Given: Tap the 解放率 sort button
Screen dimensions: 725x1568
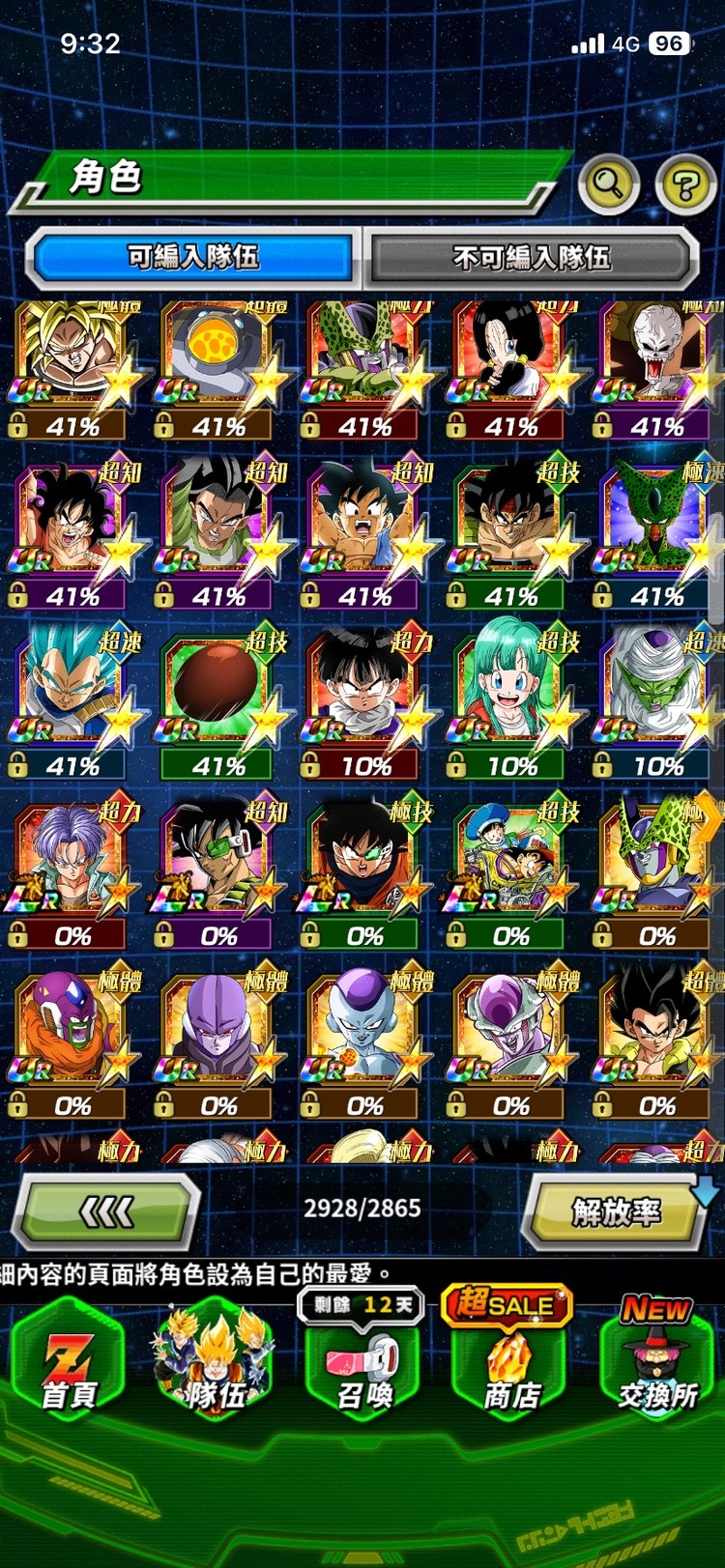Looking at the screenshot, I should [x=616, y=1211].
